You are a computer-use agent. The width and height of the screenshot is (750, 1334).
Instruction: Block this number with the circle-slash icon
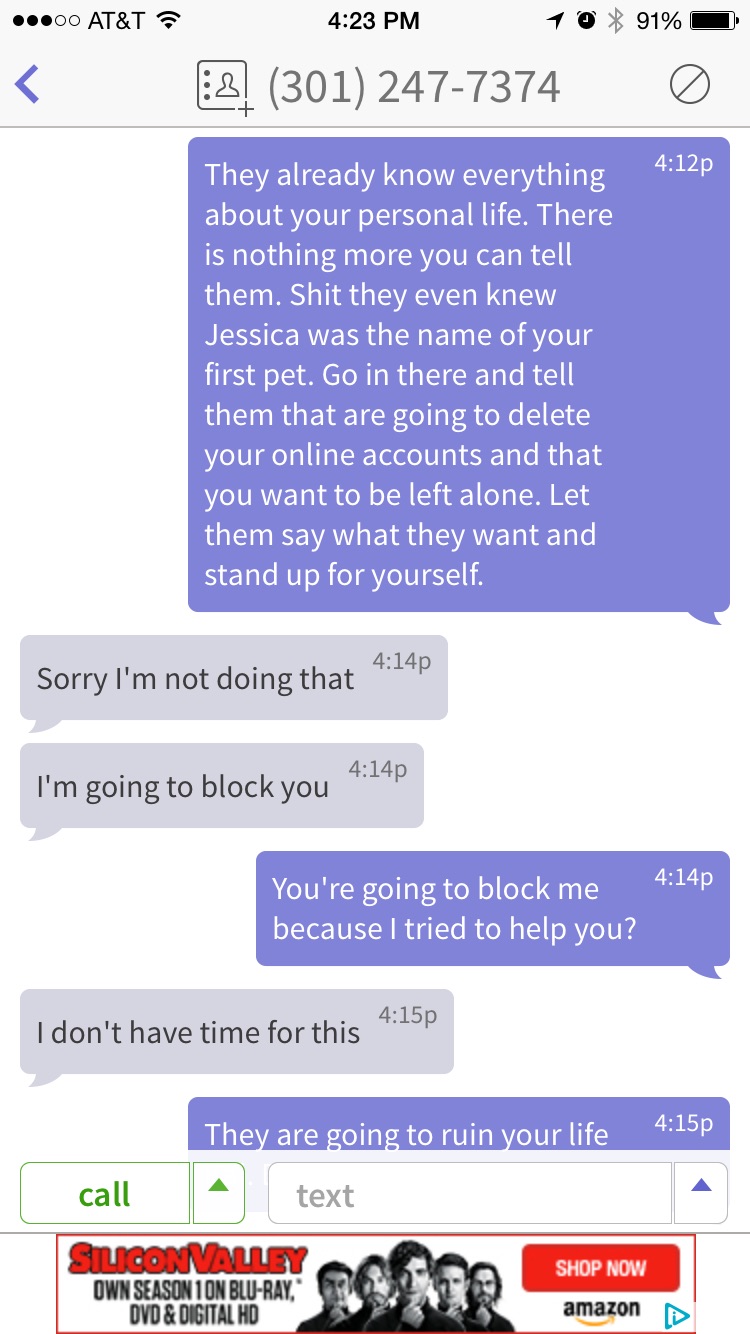pos(689,86)
